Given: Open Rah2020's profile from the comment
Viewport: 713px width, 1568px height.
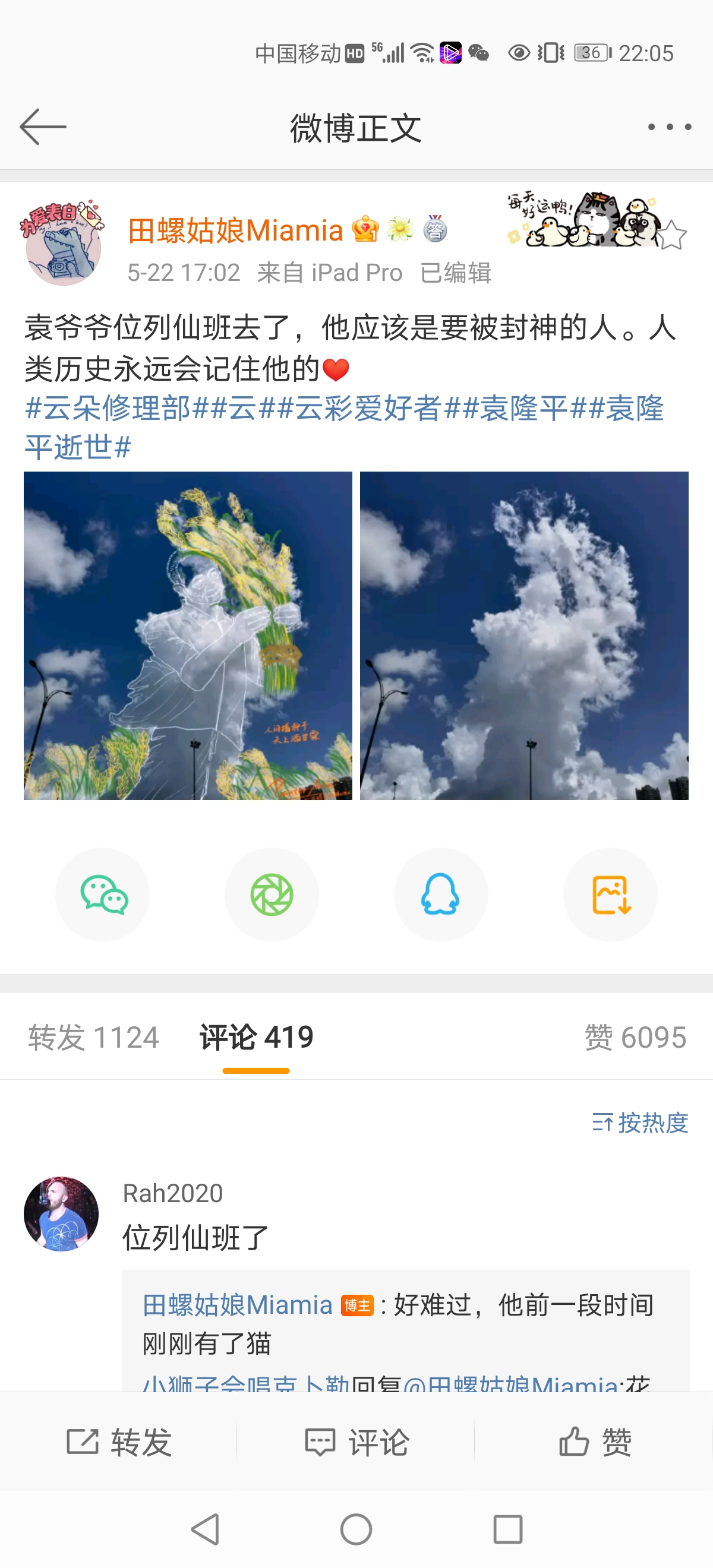Looking at the screenshot, I should pos(61,1213).
